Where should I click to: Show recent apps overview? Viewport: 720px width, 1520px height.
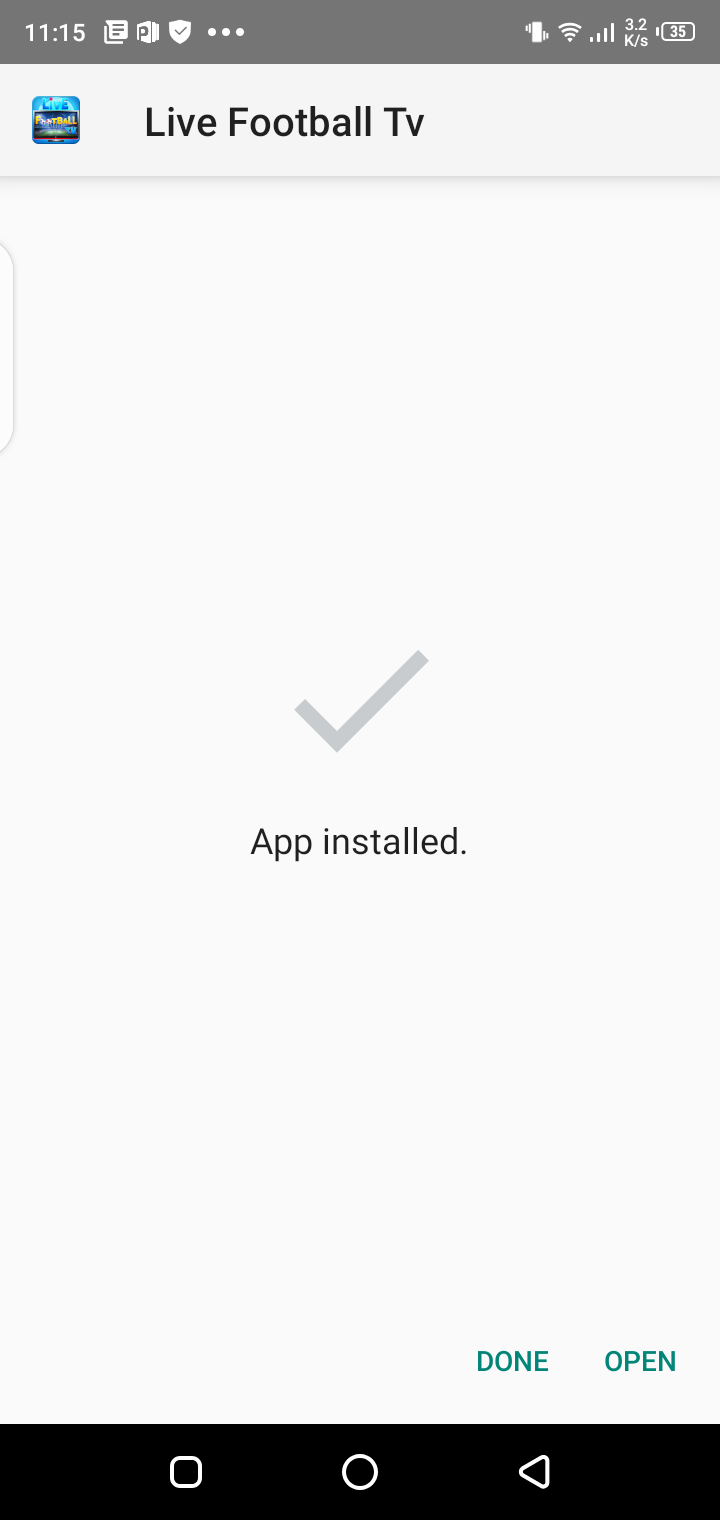[x=186, y=1471]
